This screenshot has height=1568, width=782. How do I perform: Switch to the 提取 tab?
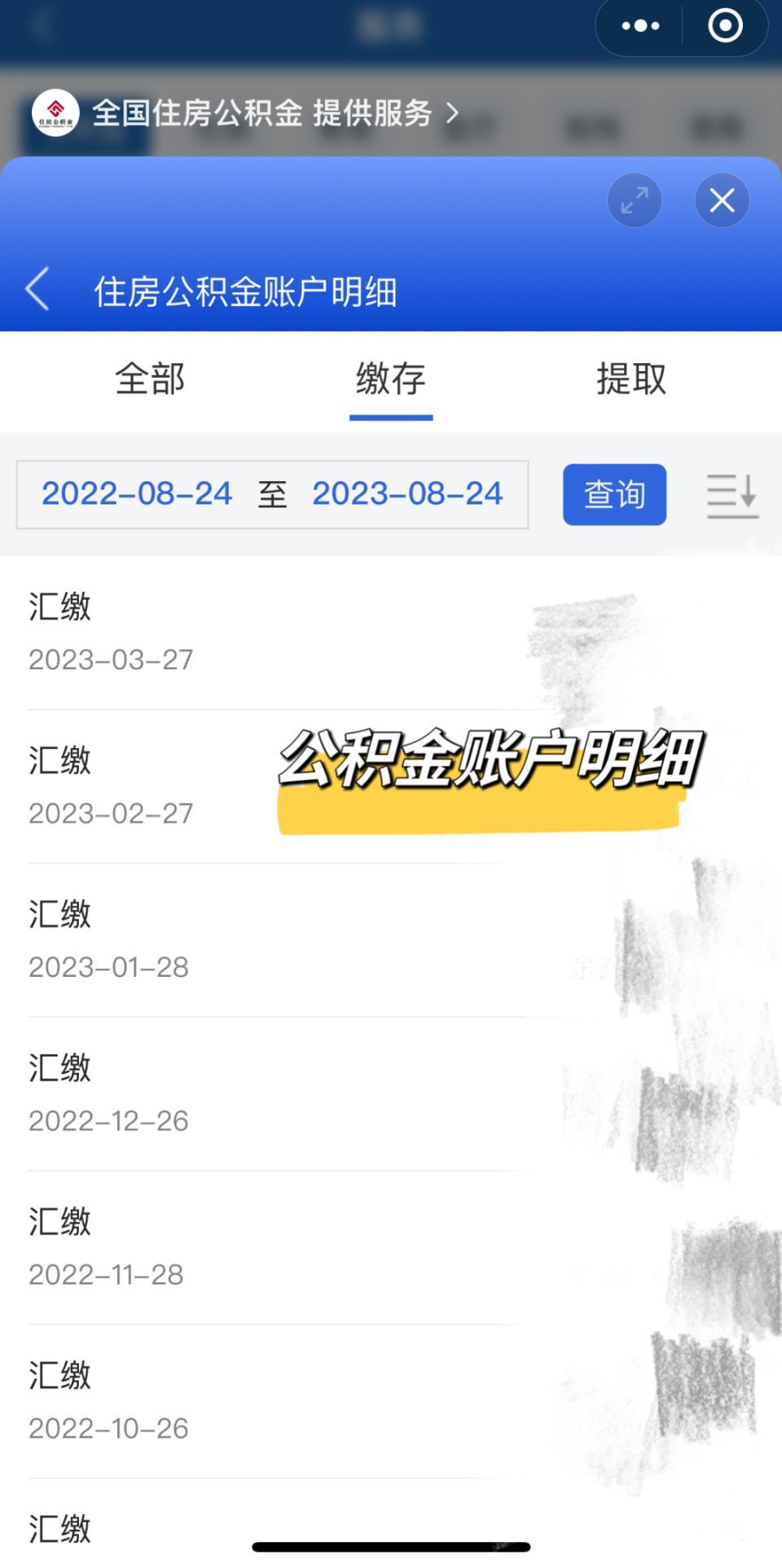[633, 380]
